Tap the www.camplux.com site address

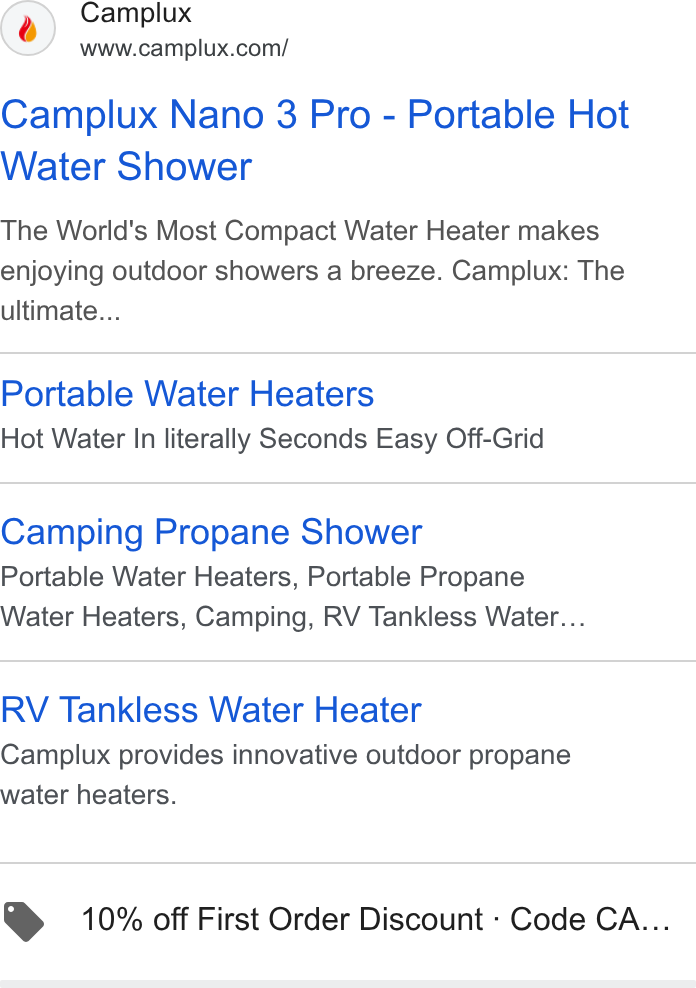[x=184, y=48]
